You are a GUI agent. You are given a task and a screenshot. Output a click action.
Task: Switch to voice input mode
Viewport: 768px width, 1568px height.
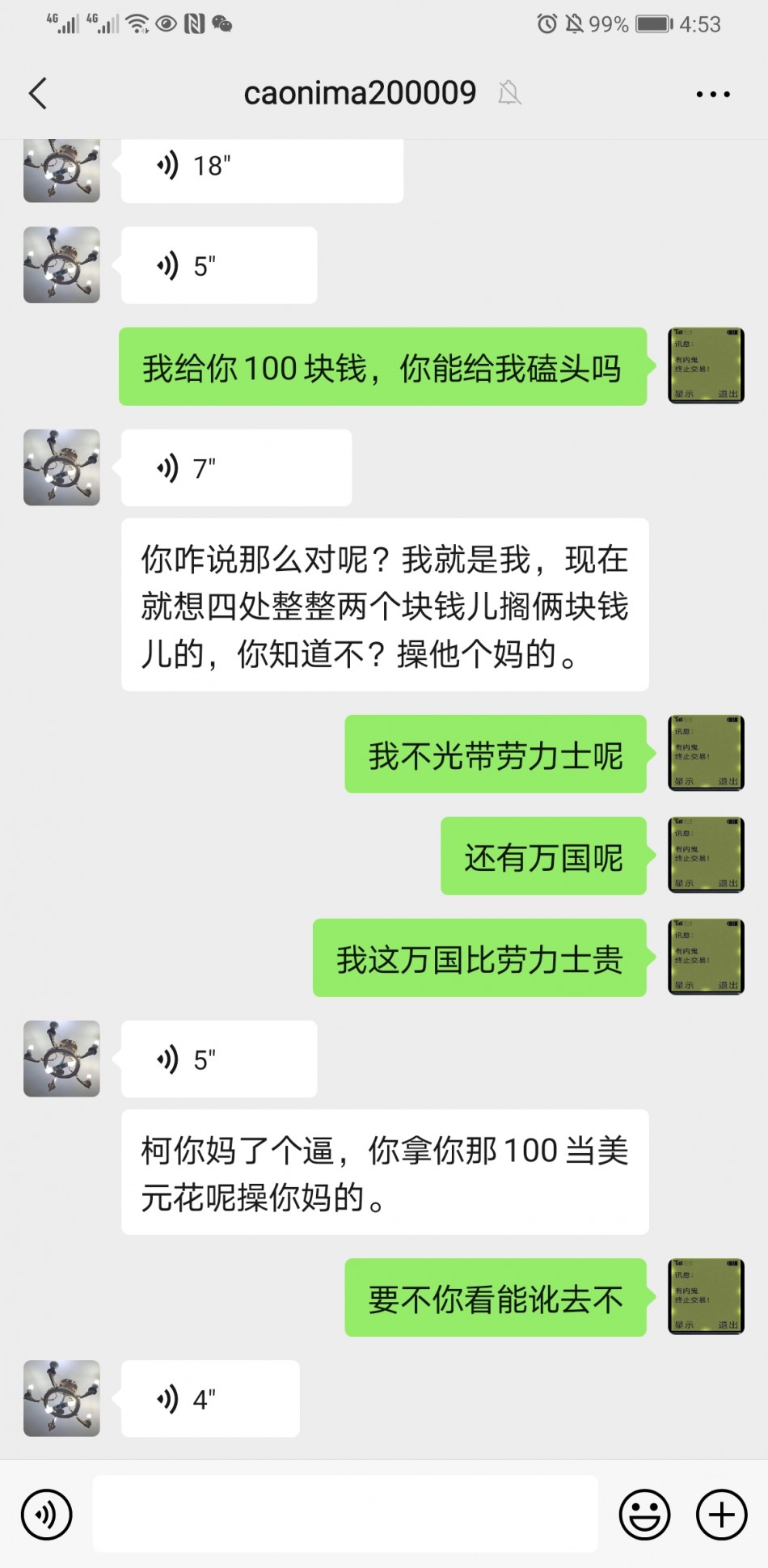47,1515
